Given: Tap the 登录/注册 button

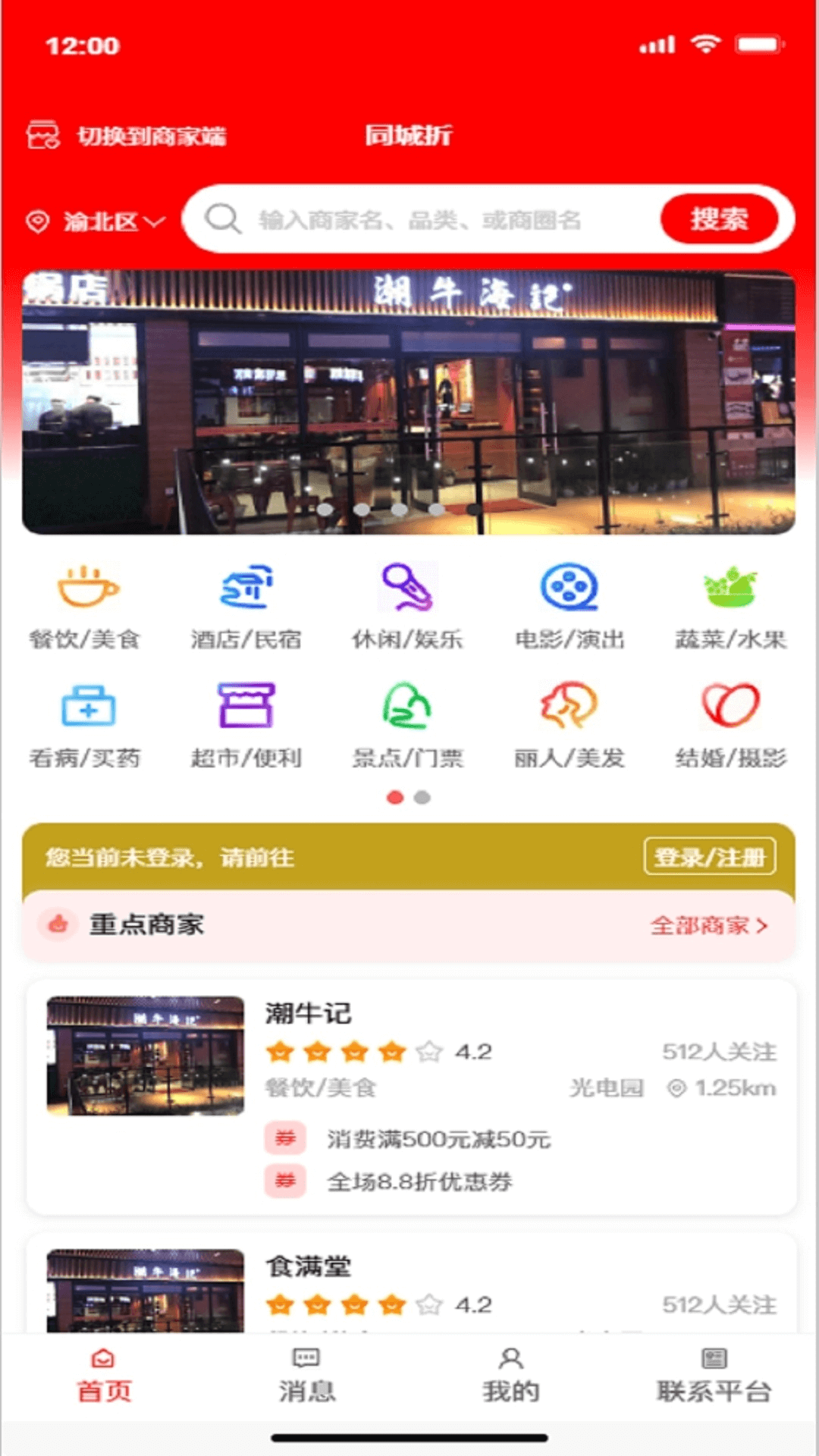Looking at the screenshot, I should pos(709,857).
